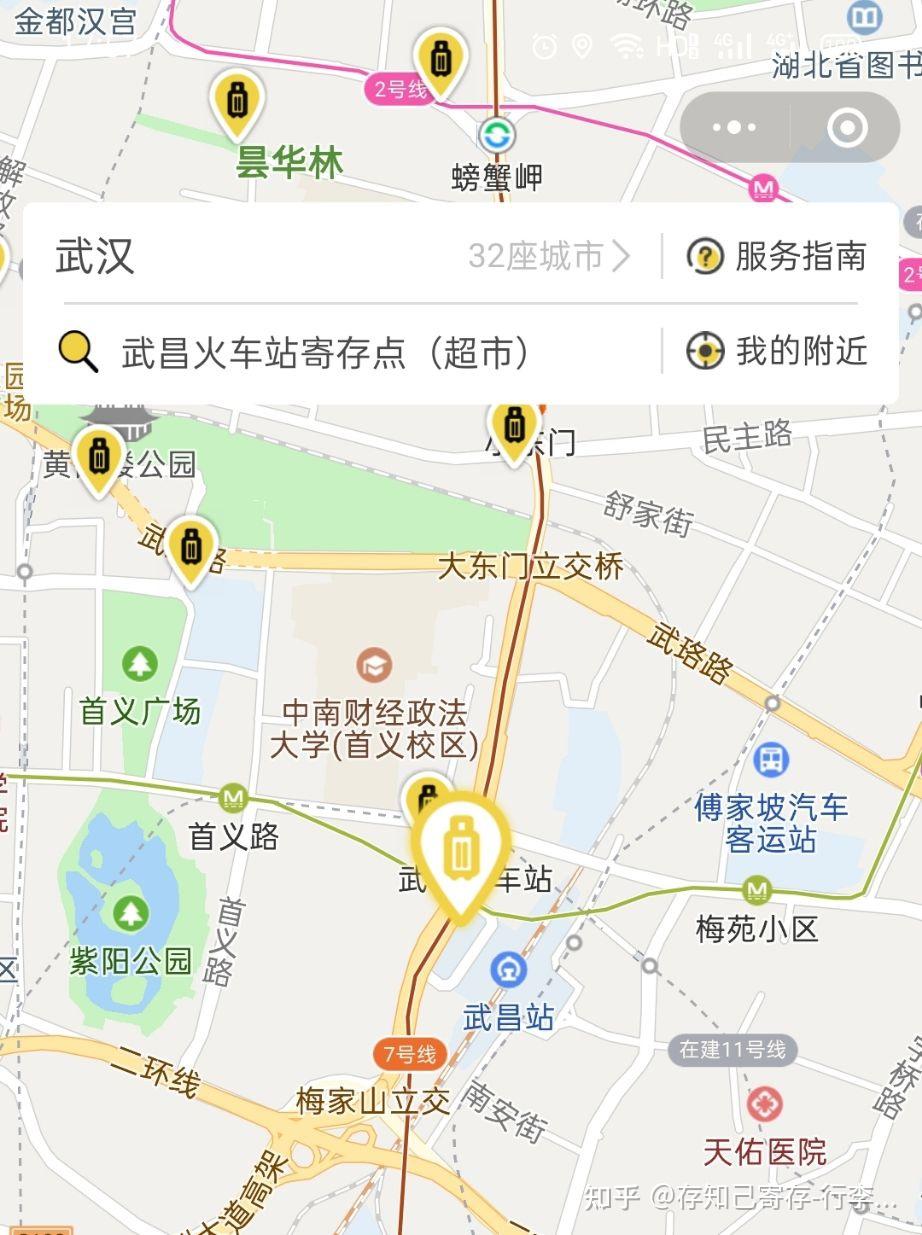Click the luggage pin near 昙华林

tap(237, 100)
